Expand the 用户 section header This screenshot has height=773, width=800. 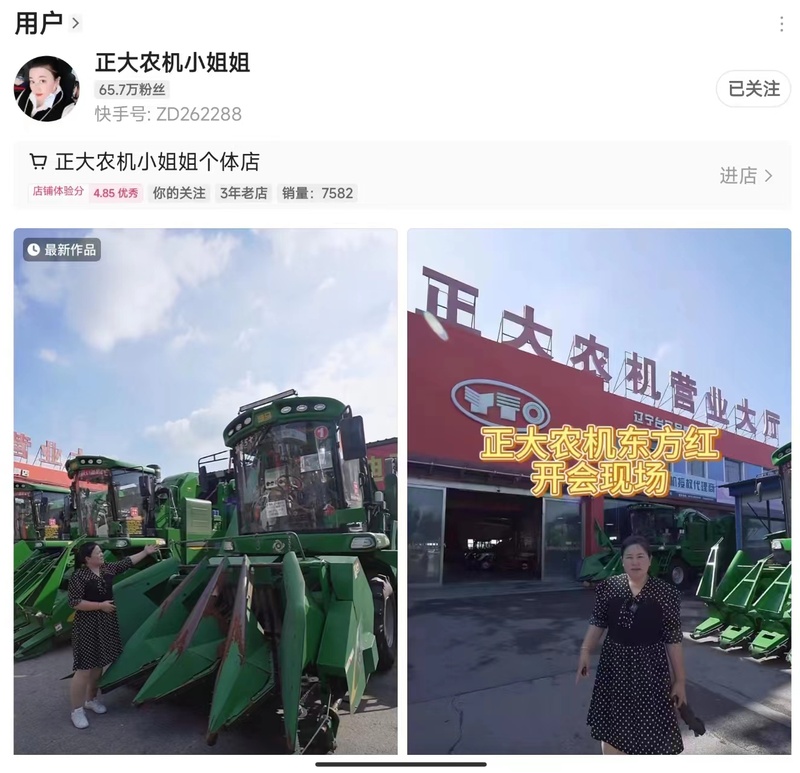pos(47,23)
